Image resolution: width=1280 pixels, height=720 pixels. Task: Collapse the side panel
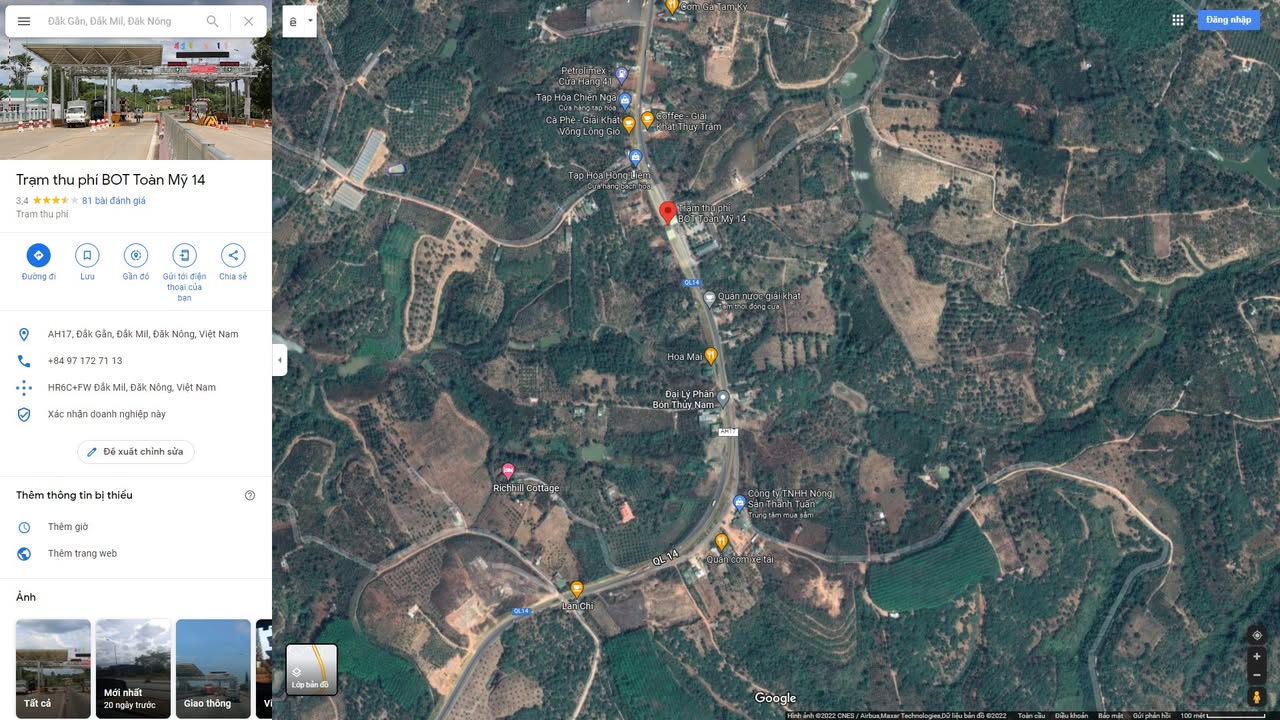[x=279, y=360]
